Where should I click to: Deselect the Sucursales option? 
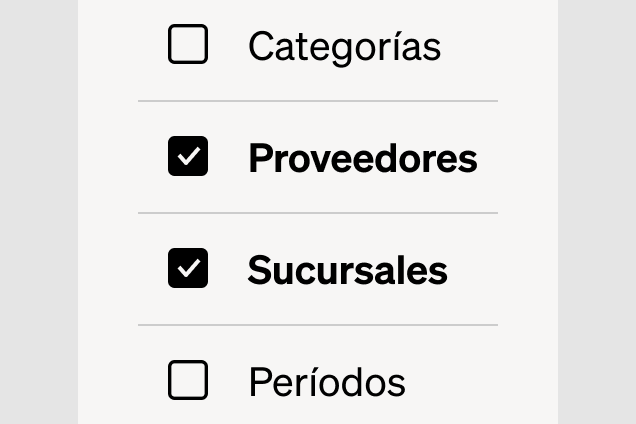point(188,269)
